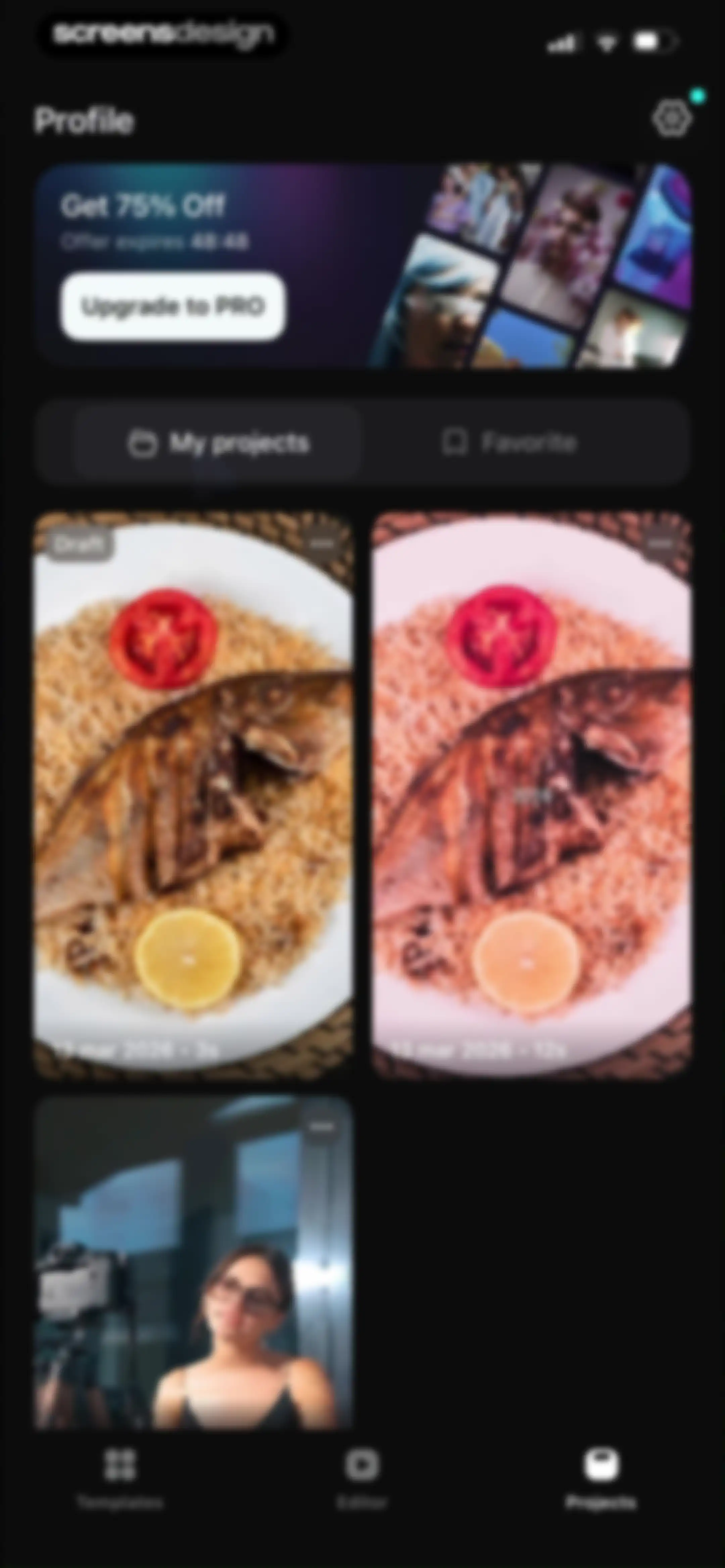
Task: Tap the Upgrade to PRO button
Action: pos(173,306)
